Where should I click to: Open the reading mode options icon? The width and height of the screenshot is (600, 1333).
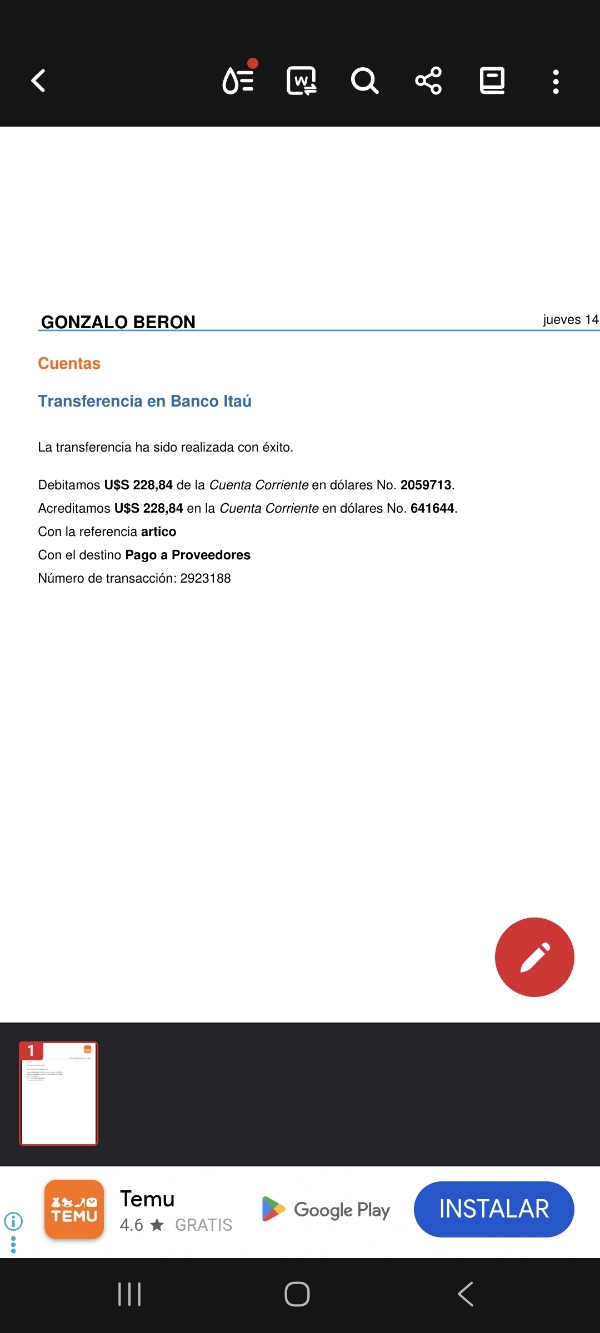(x=238, y=81)
